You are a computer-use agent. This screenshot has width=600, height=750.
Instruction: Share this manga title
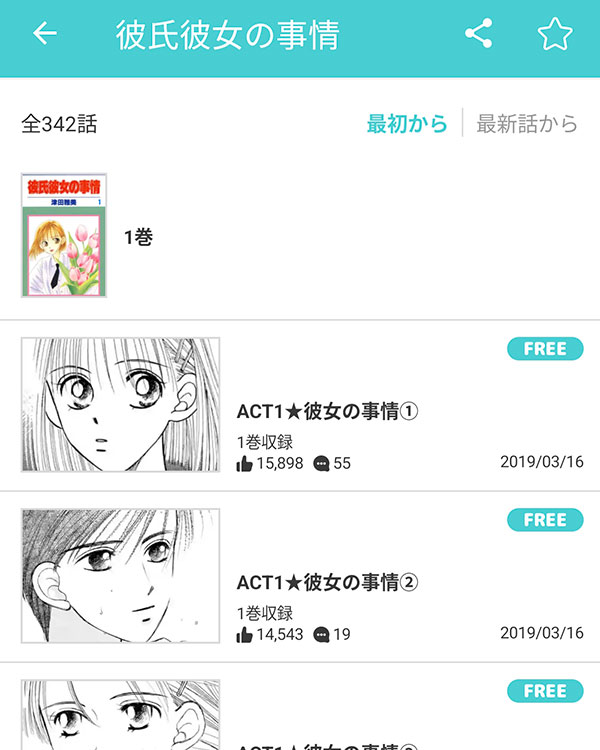(479, 34)
